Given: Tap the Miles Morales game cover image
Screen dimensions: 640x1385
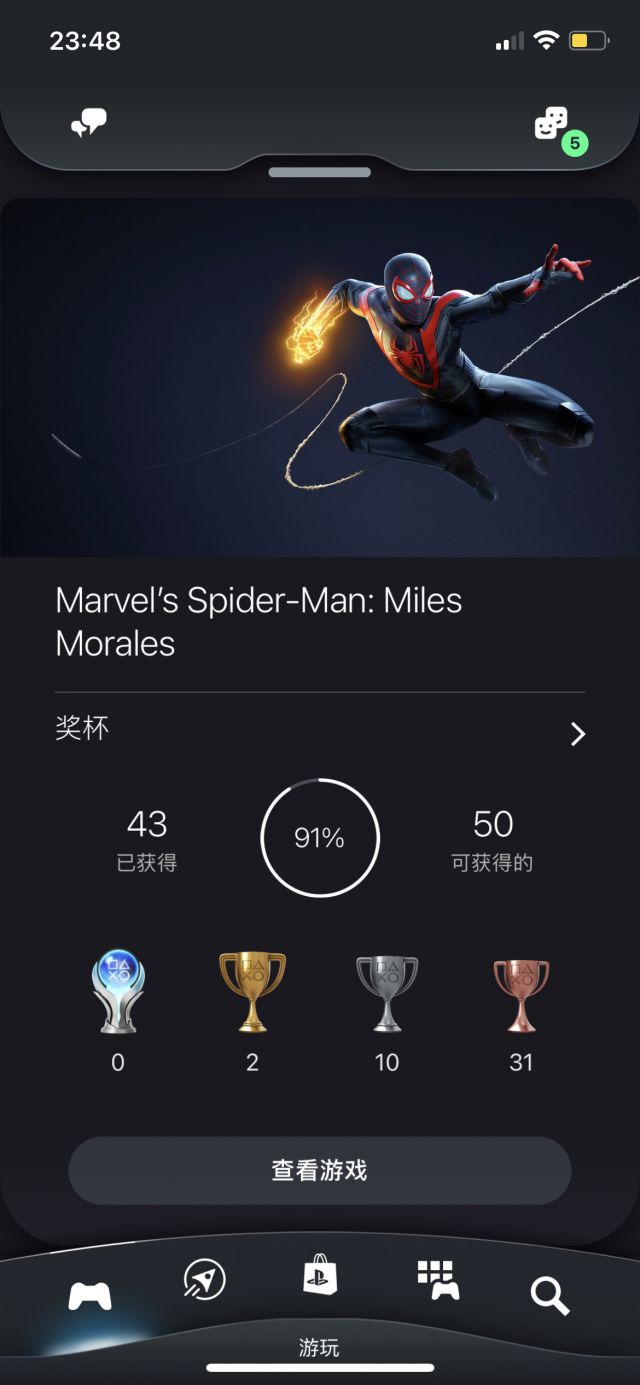Looking at the screenshot, I should point(320,377).
